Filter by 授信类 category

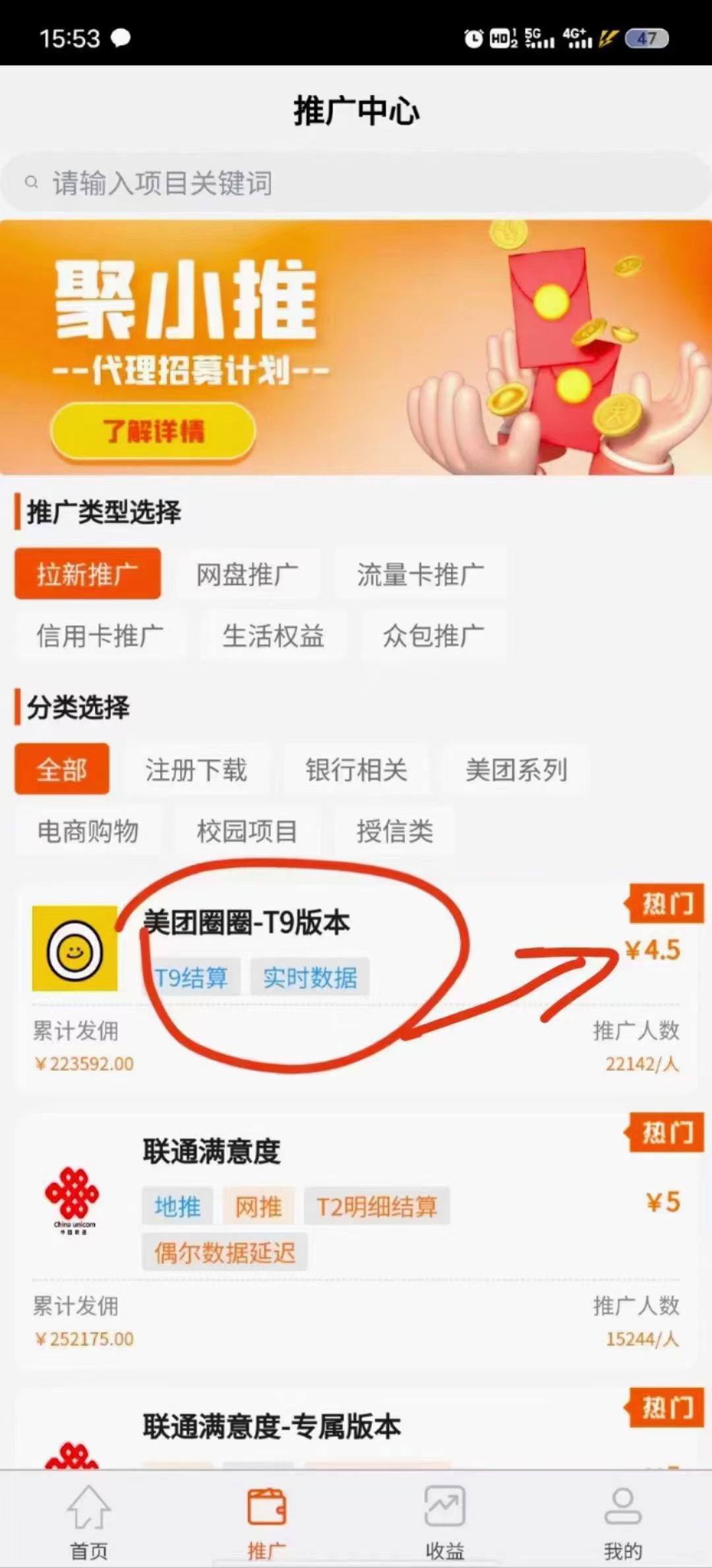[x=394, y=831]
